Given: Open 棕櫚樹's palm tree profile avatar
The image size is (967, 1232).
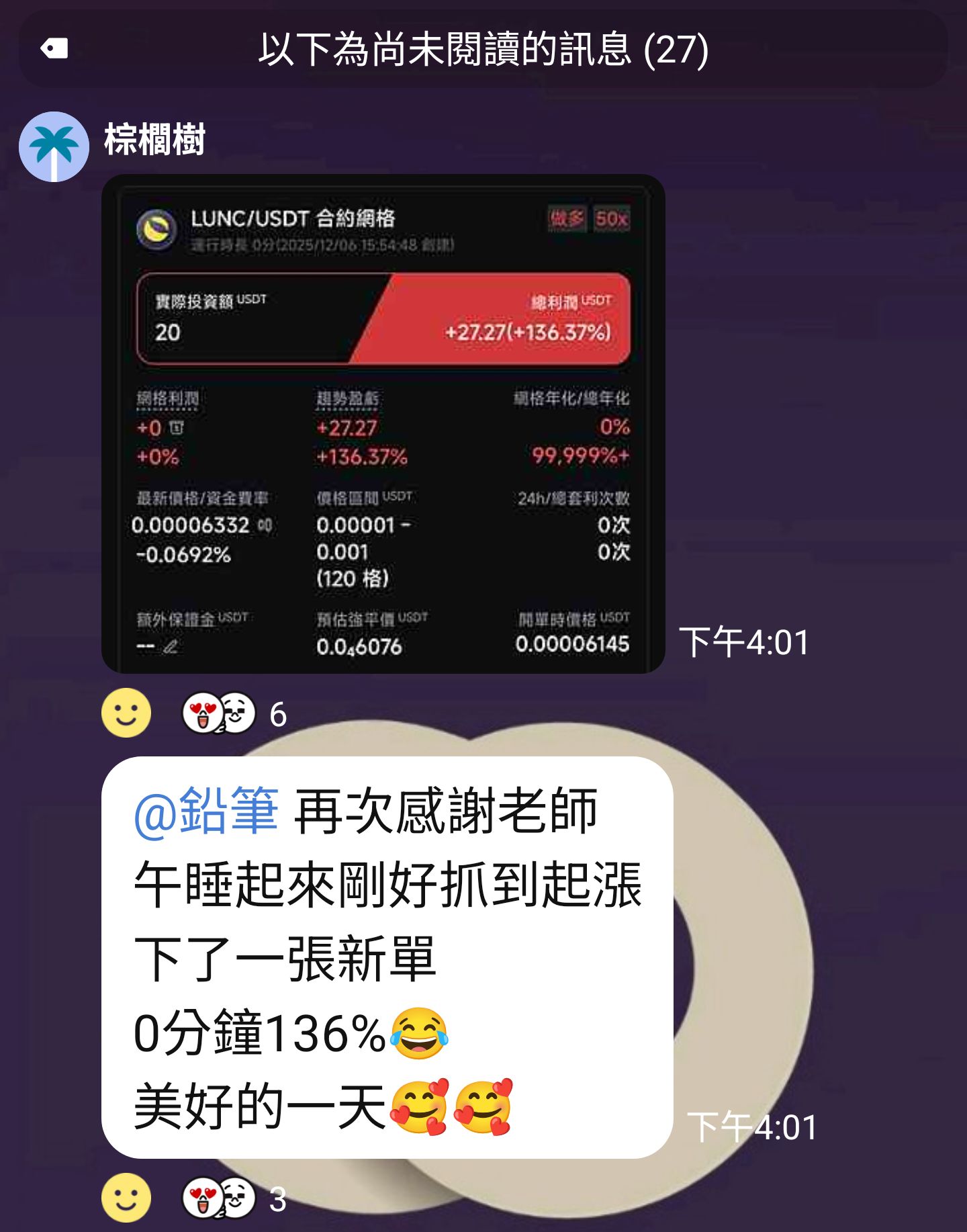Looking at the screenshot, I should tap(54, 146).
